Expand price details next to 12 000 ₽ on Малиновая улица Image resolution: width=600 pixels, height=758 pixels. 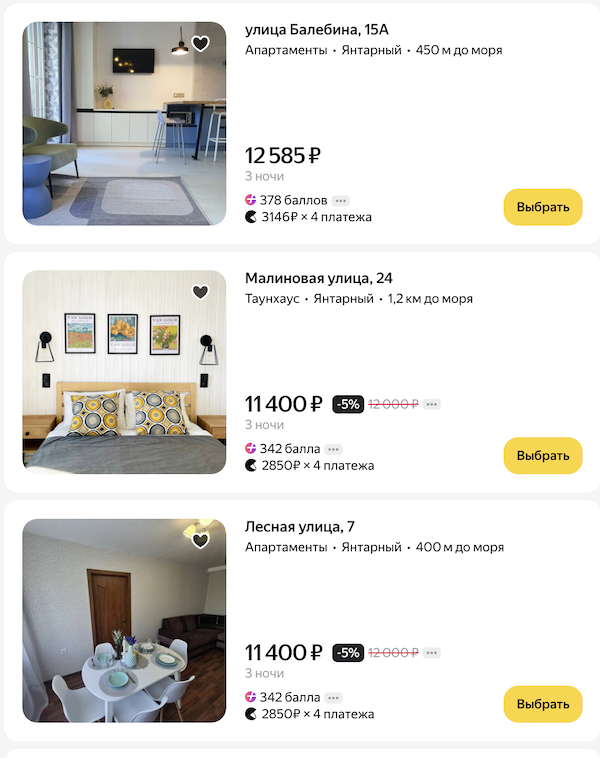(431, 404)
